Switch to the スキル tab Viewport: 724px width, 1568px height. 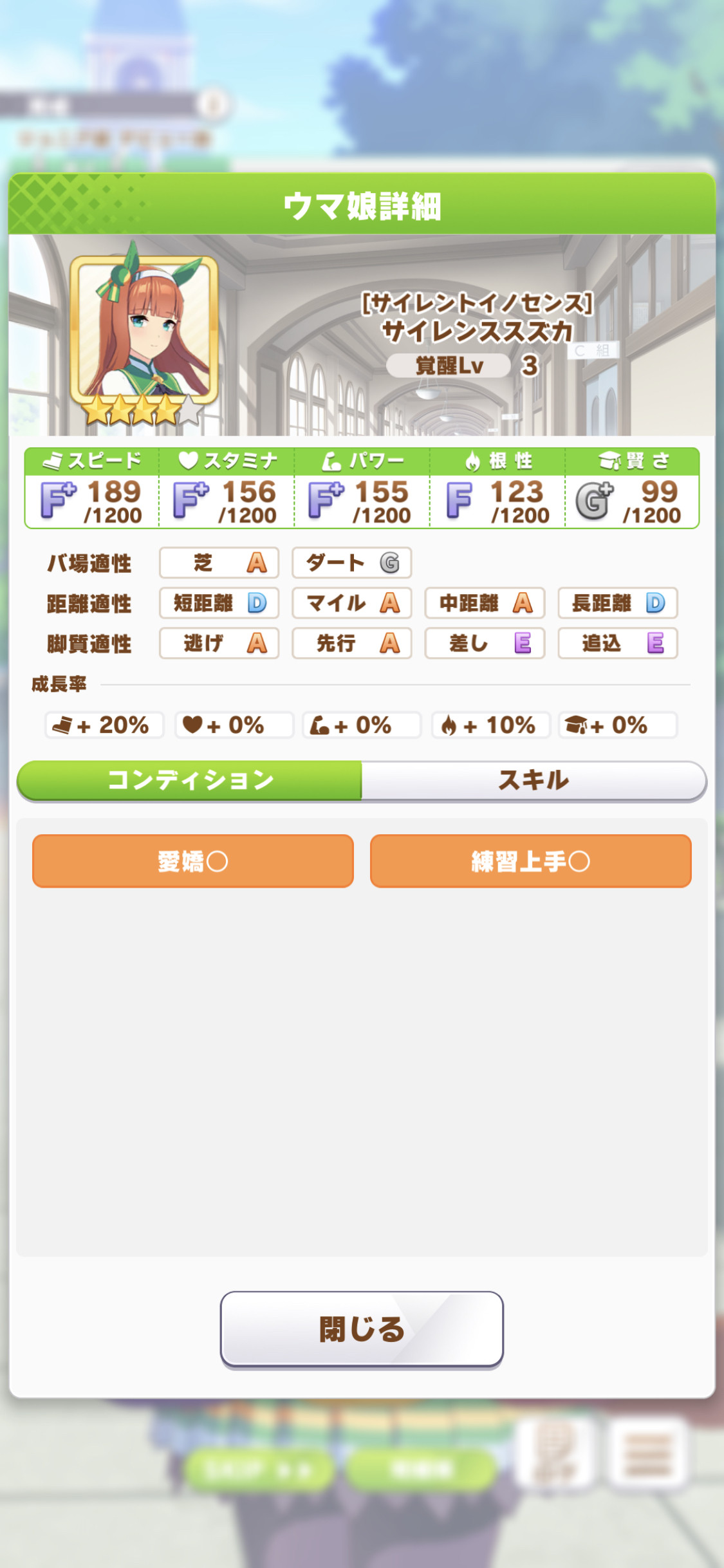click(534, 780)
